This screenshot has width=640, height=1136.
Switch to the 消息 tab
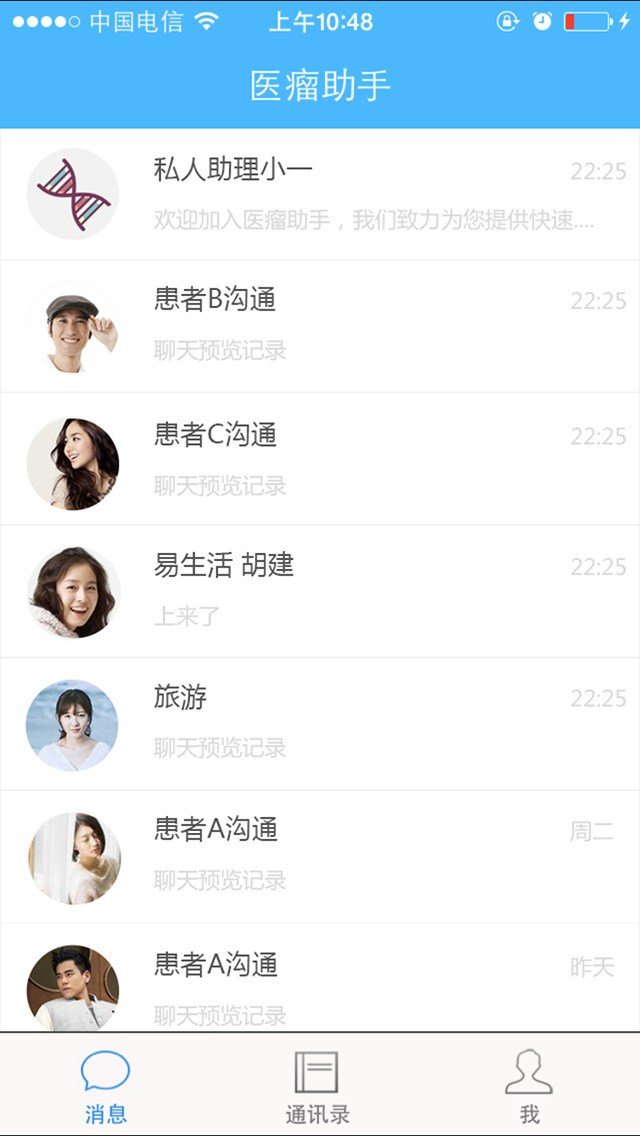click(106, 1086)
